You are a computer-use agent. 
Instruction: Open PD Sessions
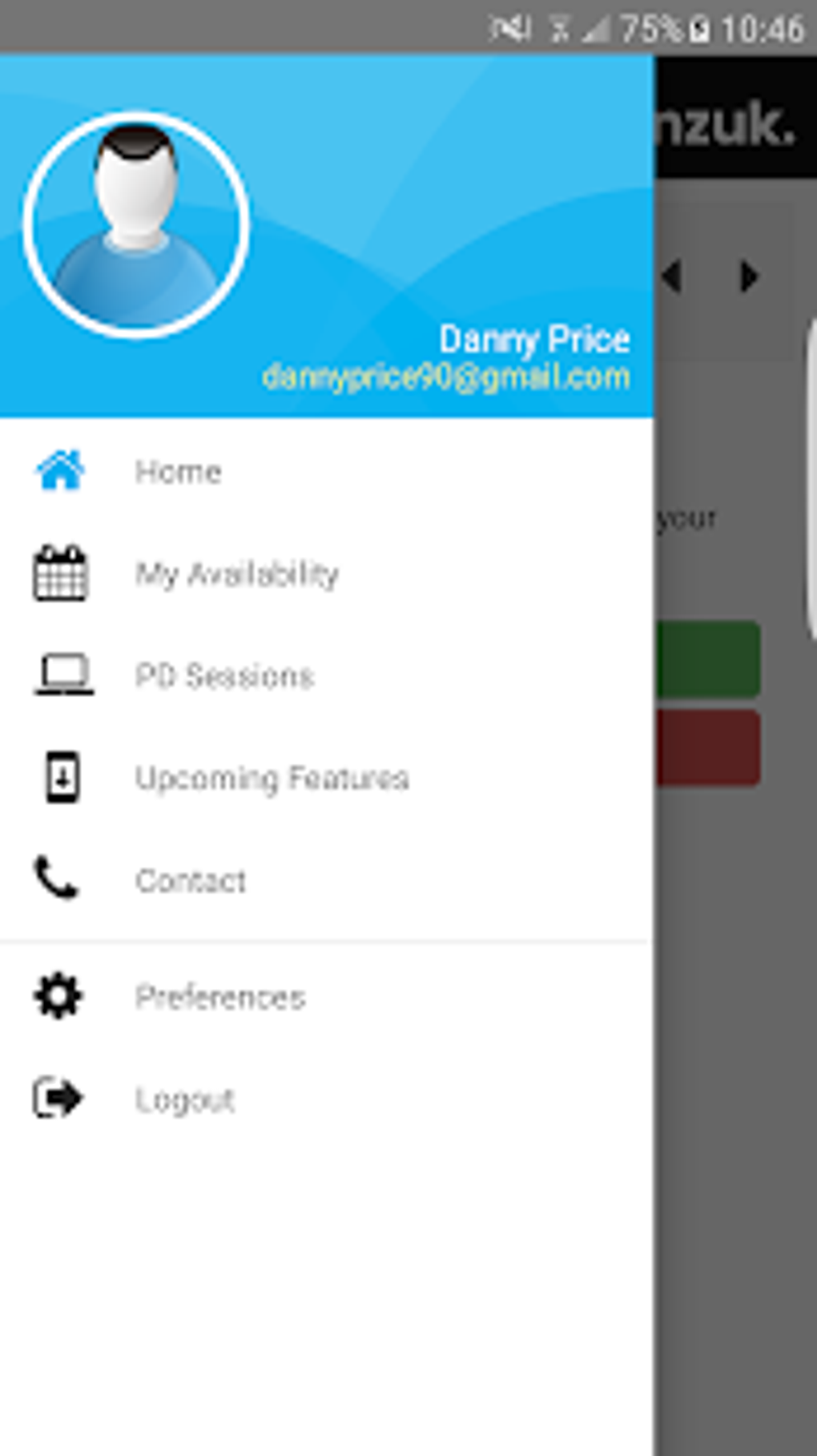click(x=223, y=676)
